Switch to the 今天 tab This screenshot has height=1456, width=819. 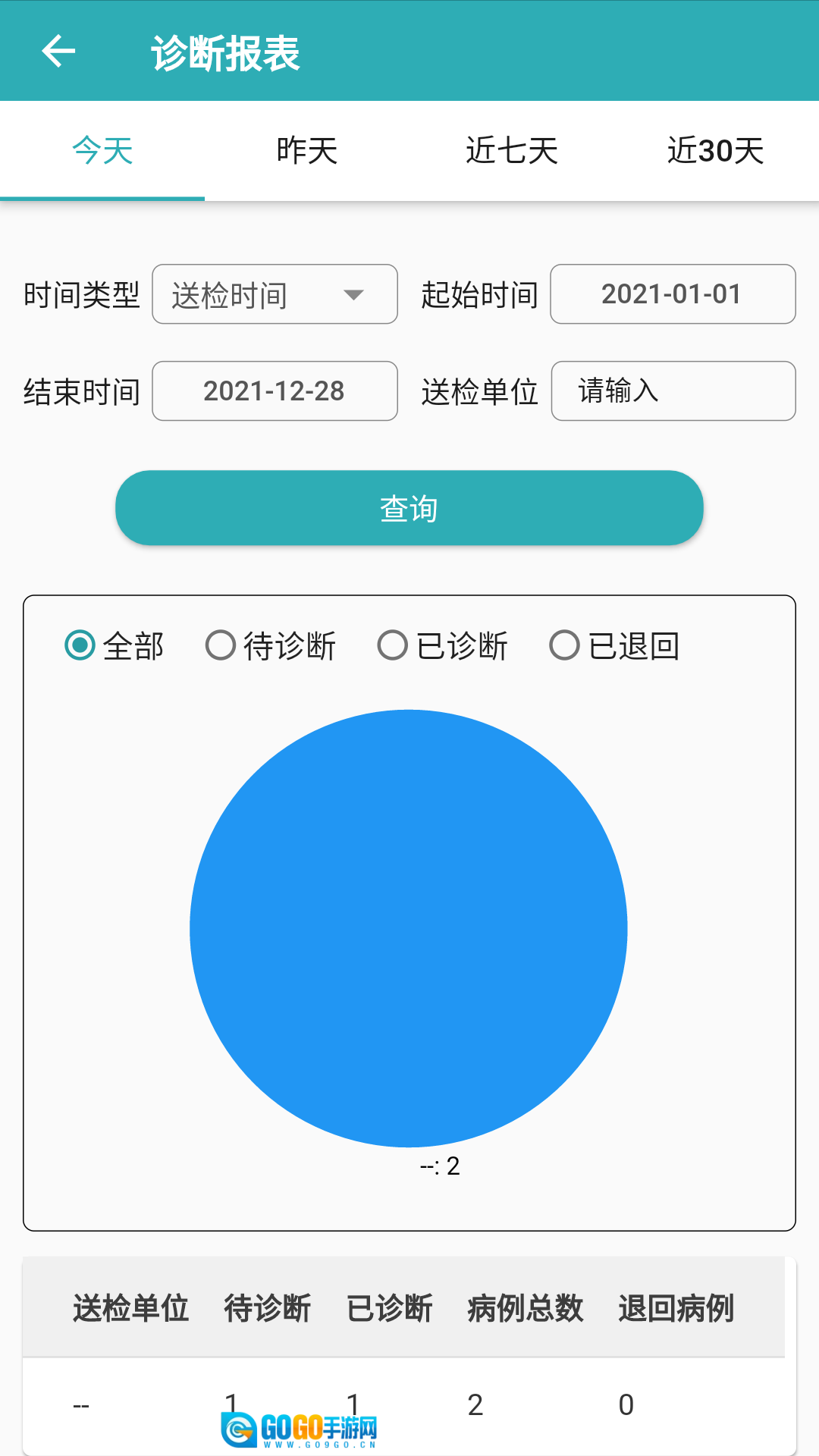102,150
